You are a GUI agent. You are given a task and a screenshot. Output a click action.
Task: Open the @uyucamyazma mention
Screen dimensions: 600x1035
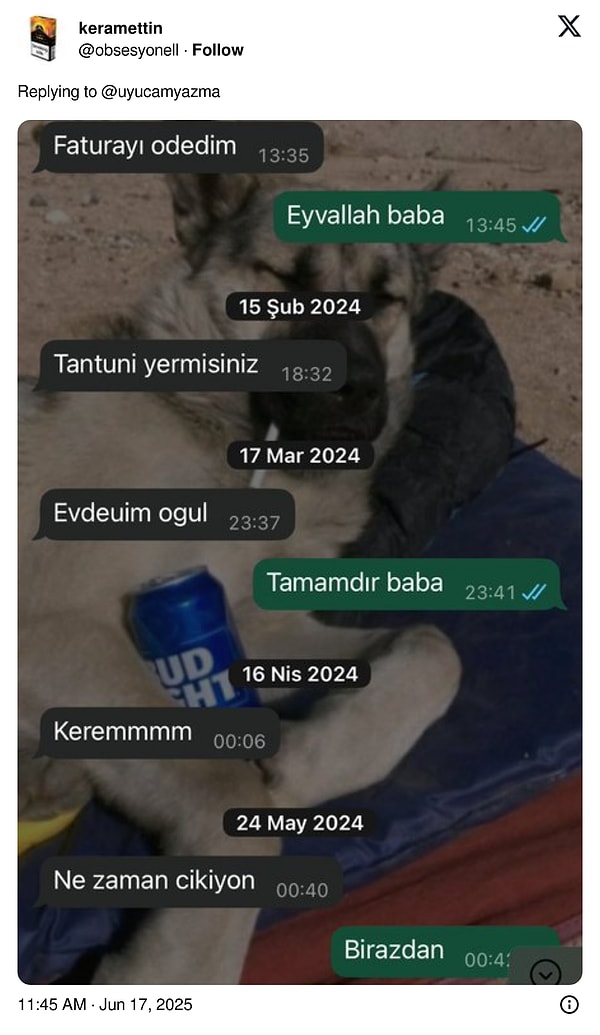(160, 91)
